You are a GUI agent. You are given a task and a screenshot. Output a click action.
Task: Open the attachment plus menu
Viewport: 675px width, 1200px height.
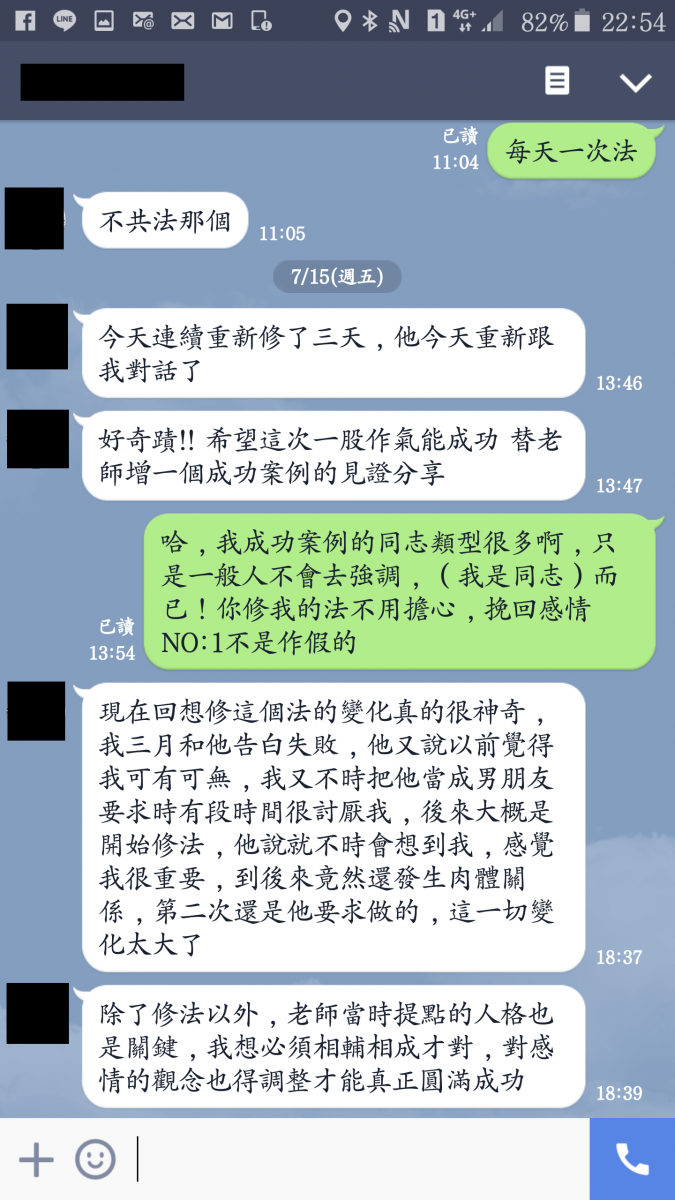point(36,1160)
